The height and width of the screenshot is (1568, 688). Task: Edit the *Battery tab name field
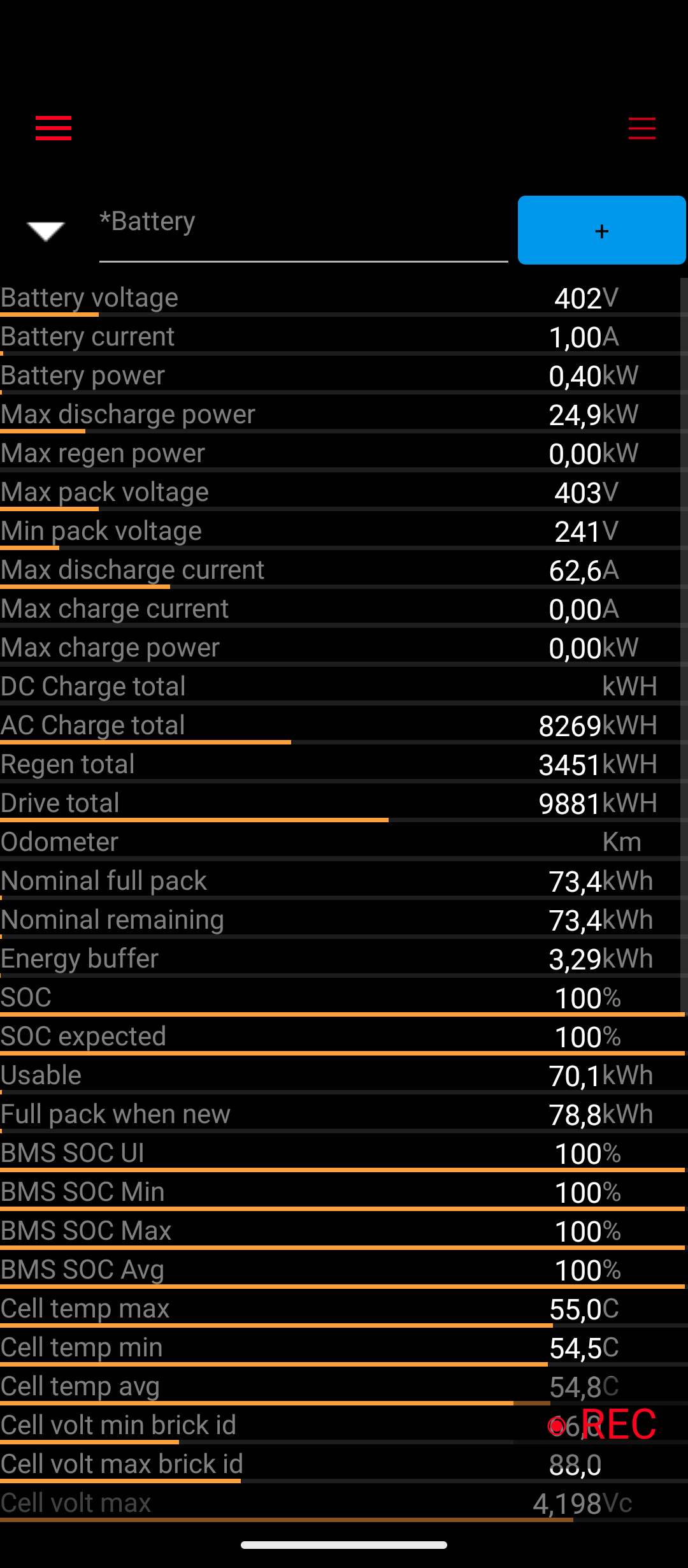(x=303, y=229)
